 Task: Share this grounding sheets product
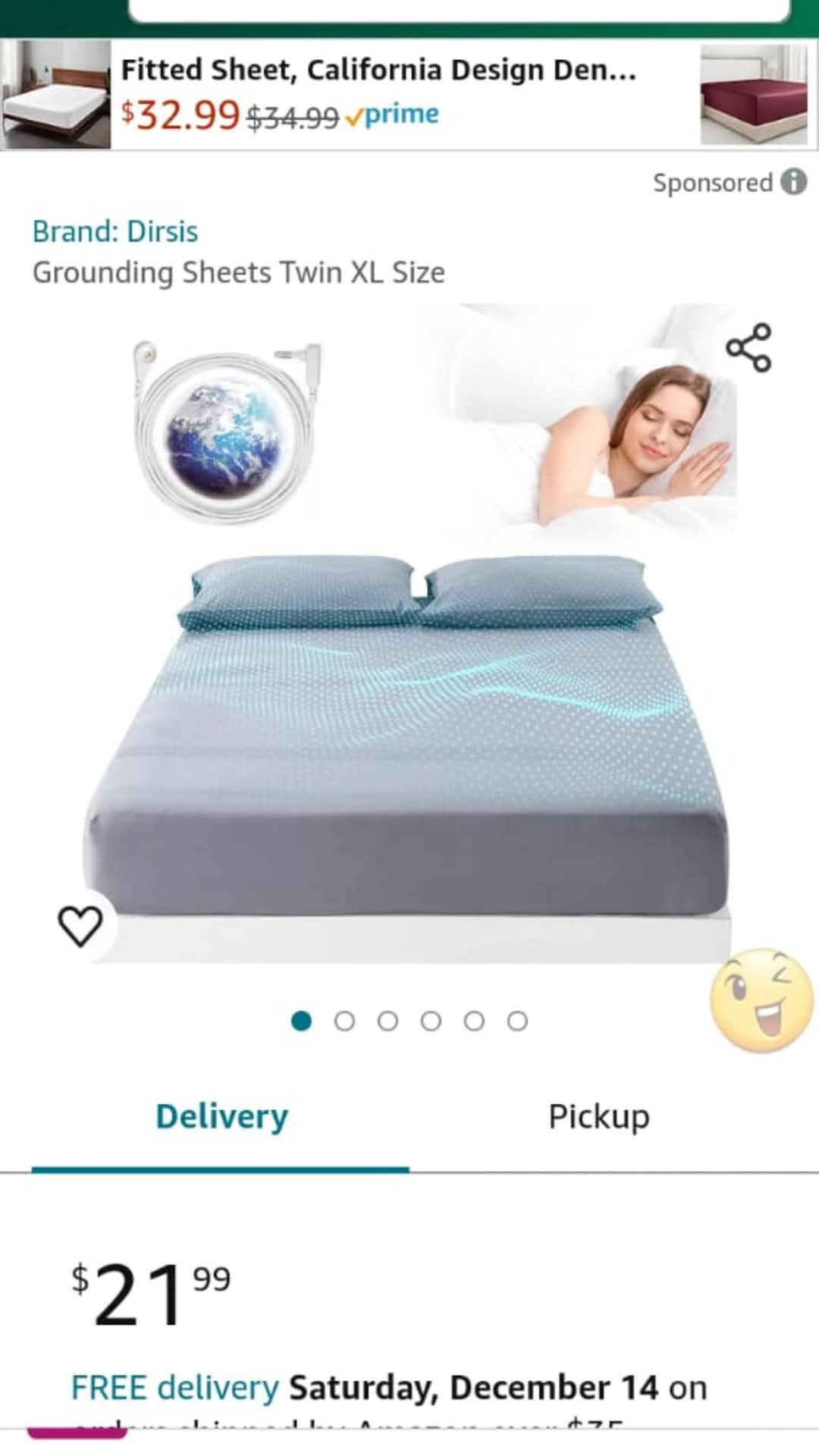click(x=748, y=347)
